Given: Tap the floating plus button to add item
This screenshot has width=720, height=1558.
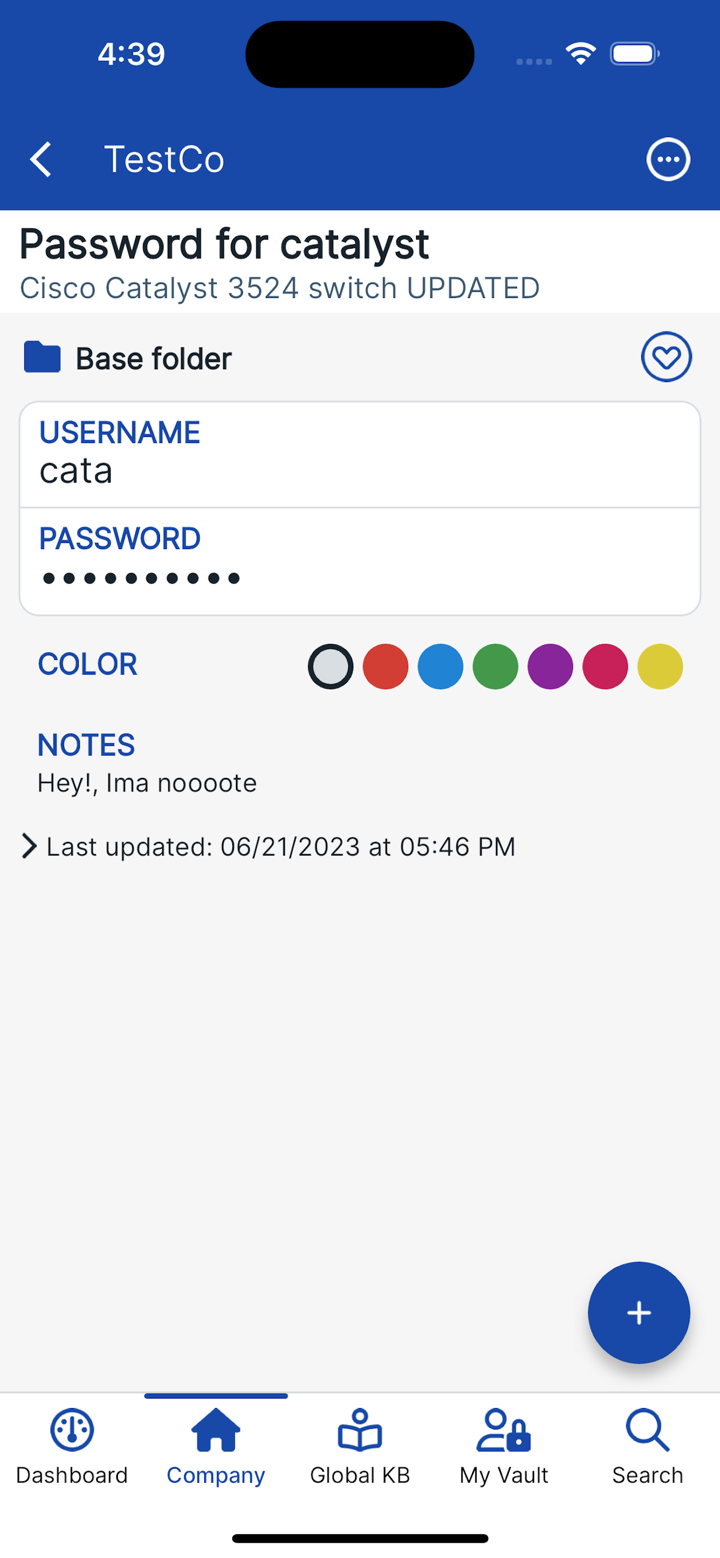Looking at the screenshot, I should [x=638, y=1313].
